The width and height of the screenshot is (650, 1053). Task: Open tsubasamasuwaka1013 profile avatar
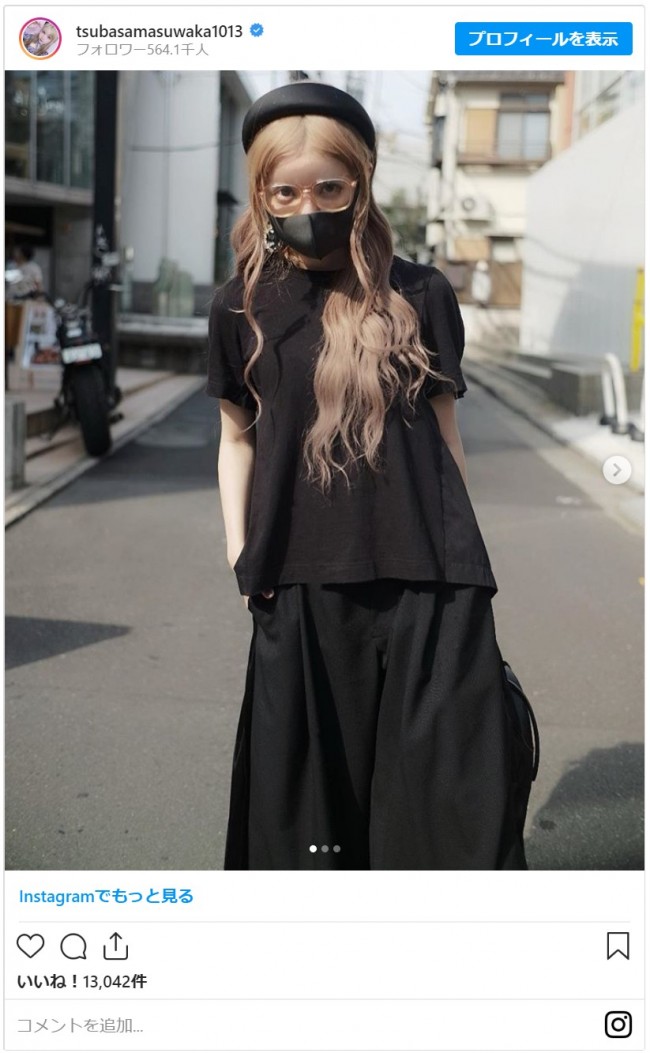[40, 39]
